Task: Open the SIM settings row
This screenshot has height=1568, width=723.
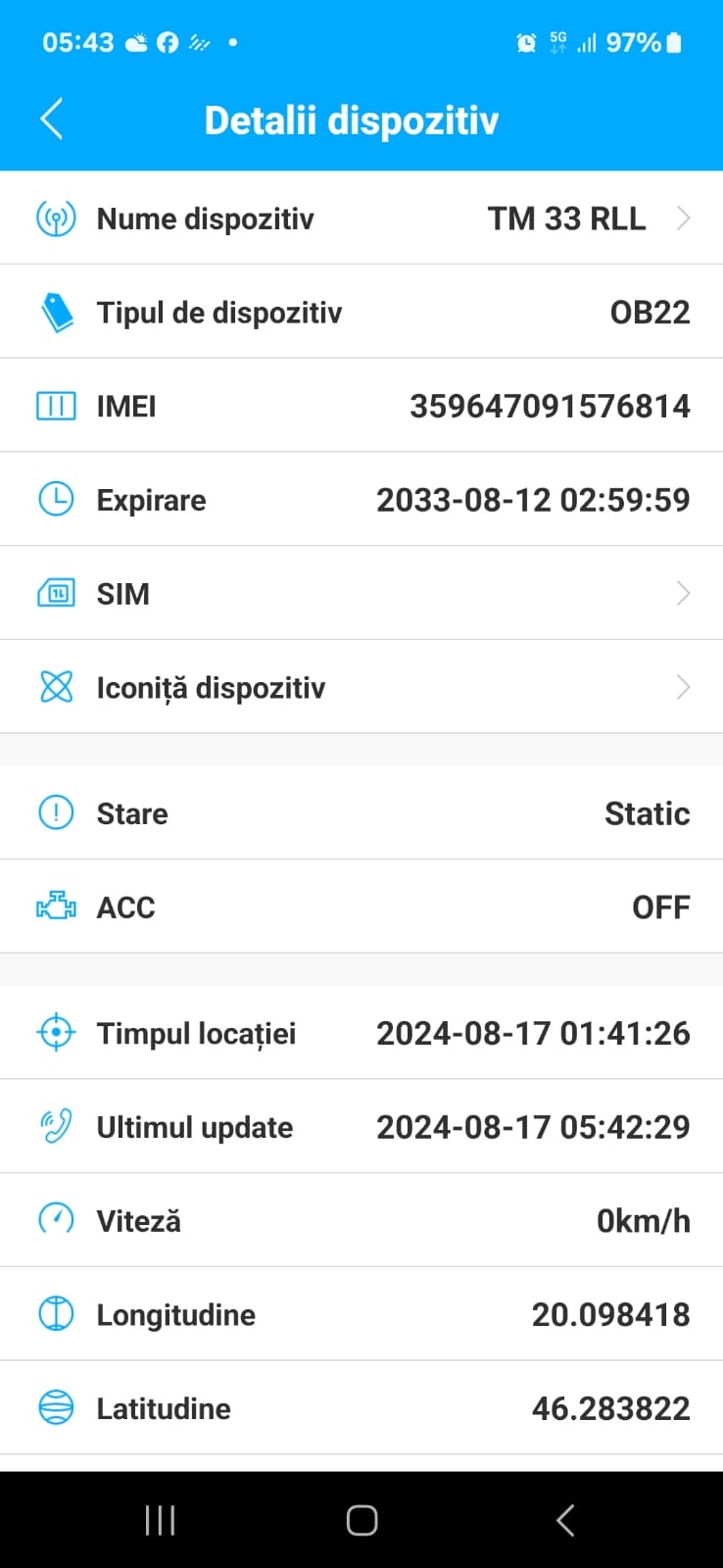Action: (361, 593)
